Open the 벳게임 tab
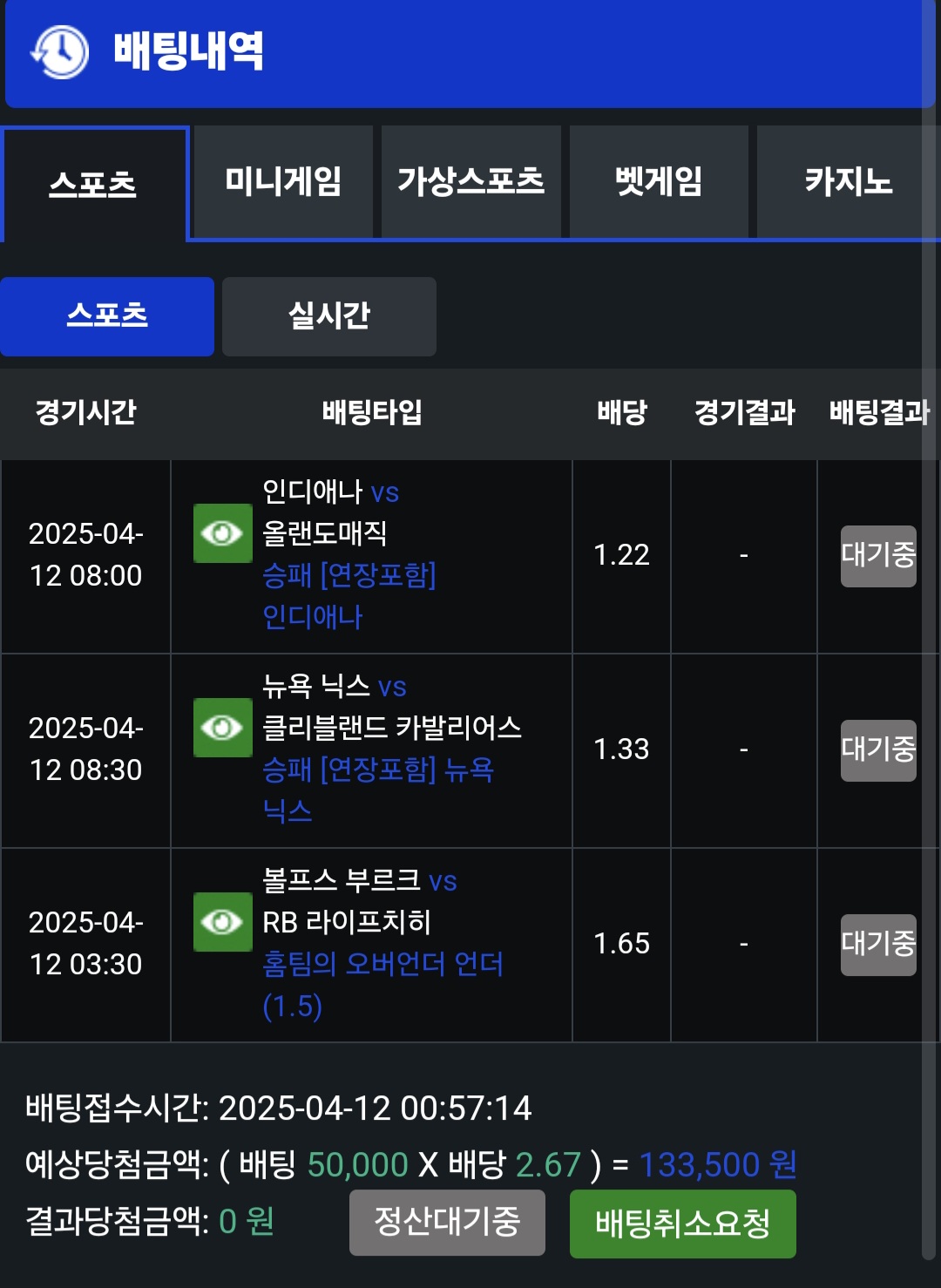This screenshot has width=941, height=1288. [659, 181]
